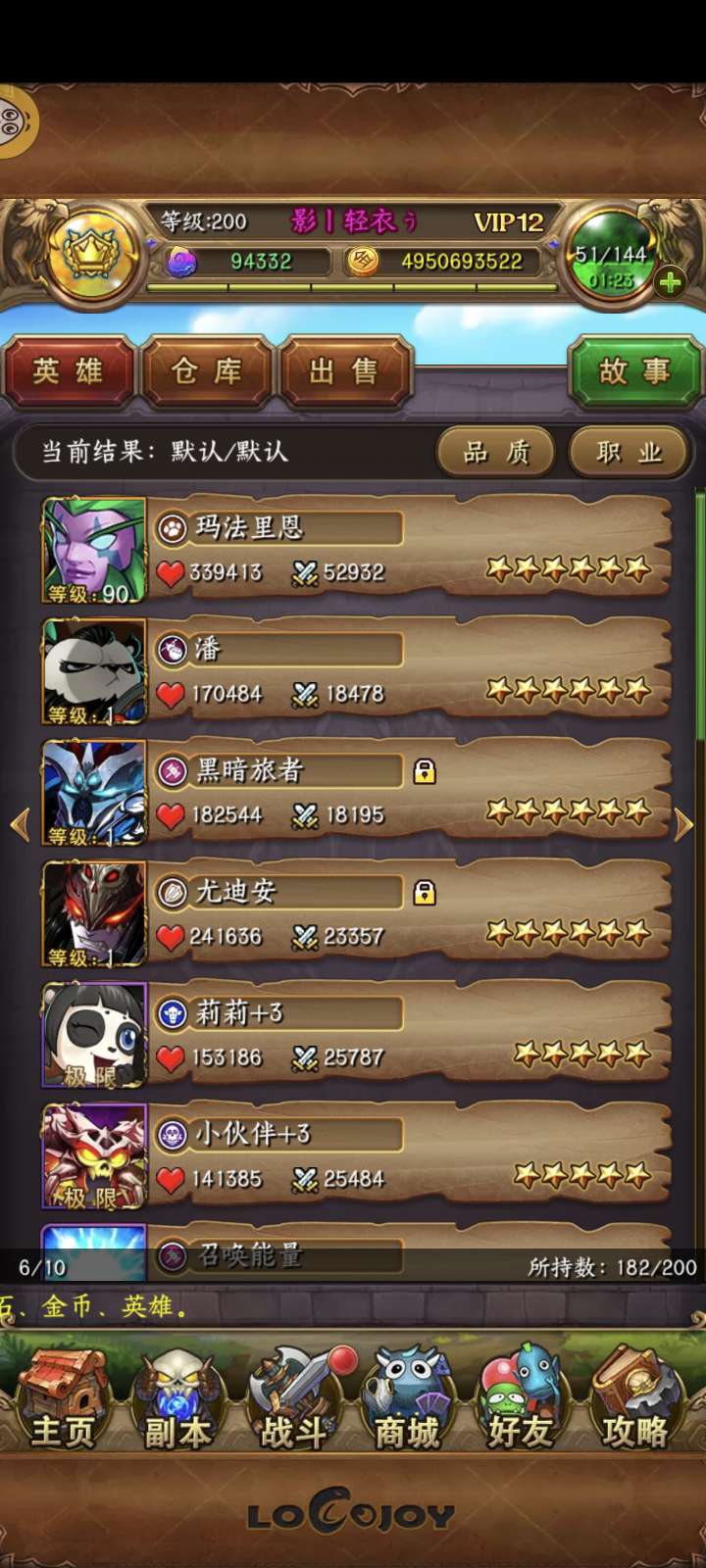
Task: Filter heroes by 职业
Action: [x=629, y=452]
